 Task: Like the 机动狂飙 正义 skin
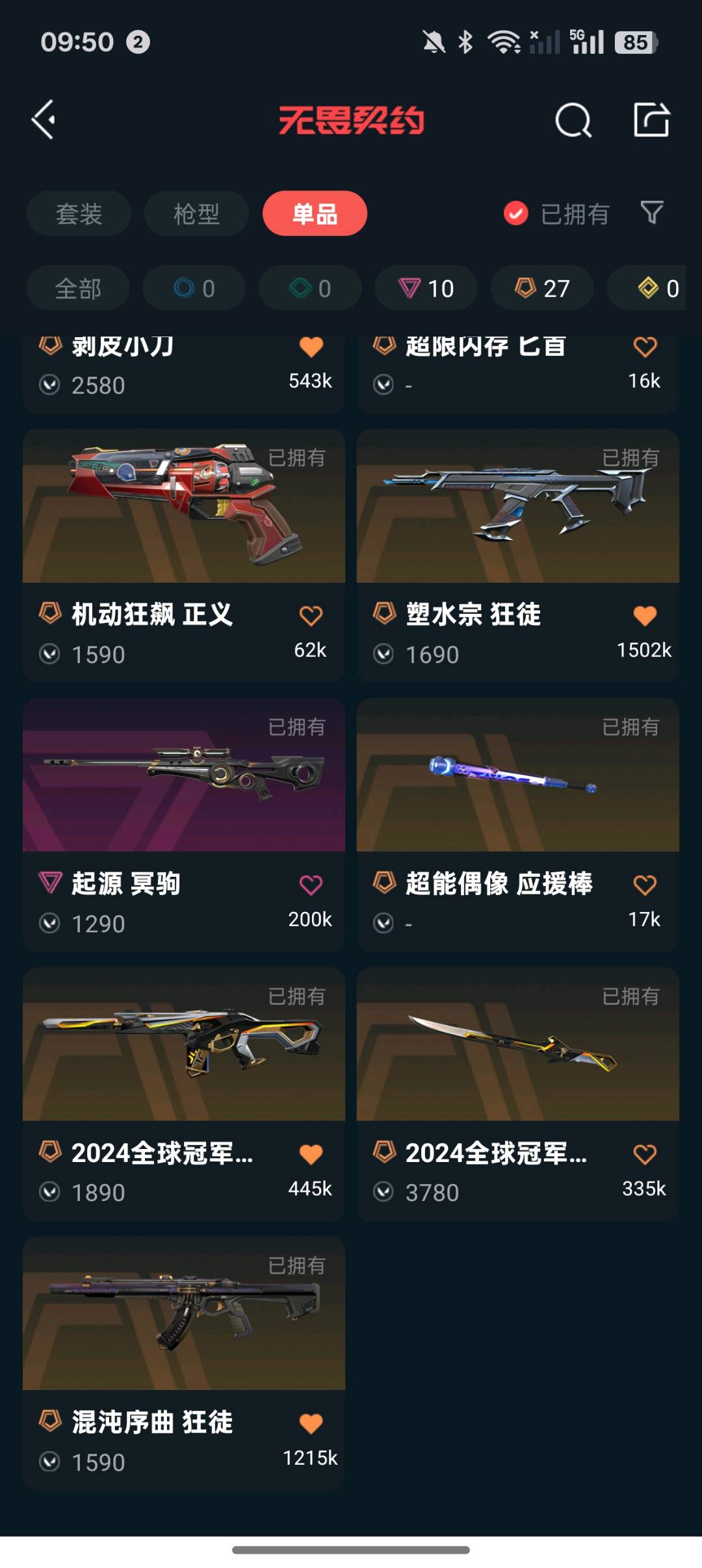pyautogui.click(x=311, y=615)
